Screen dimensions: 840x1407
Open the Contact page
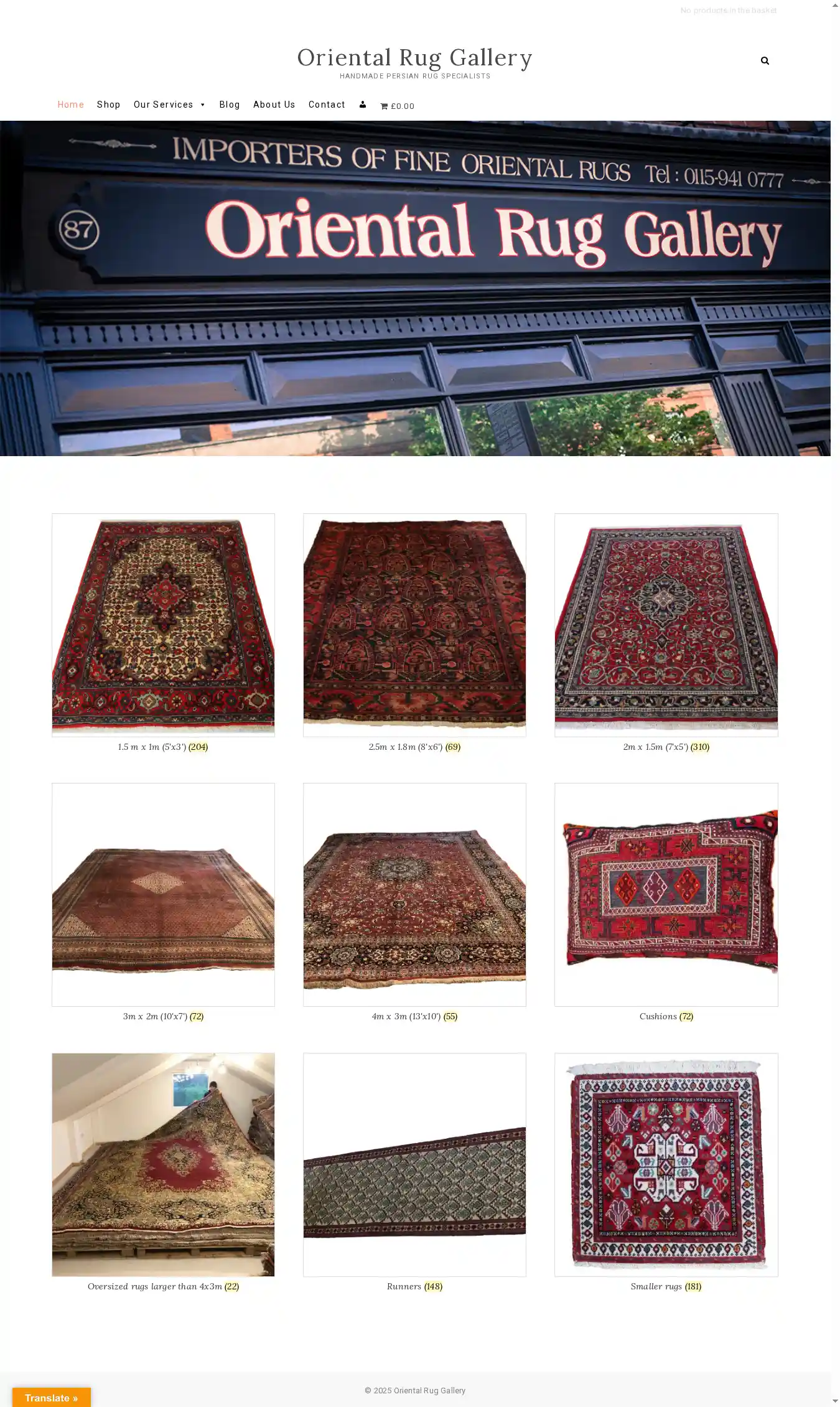[x=327, y=105]
